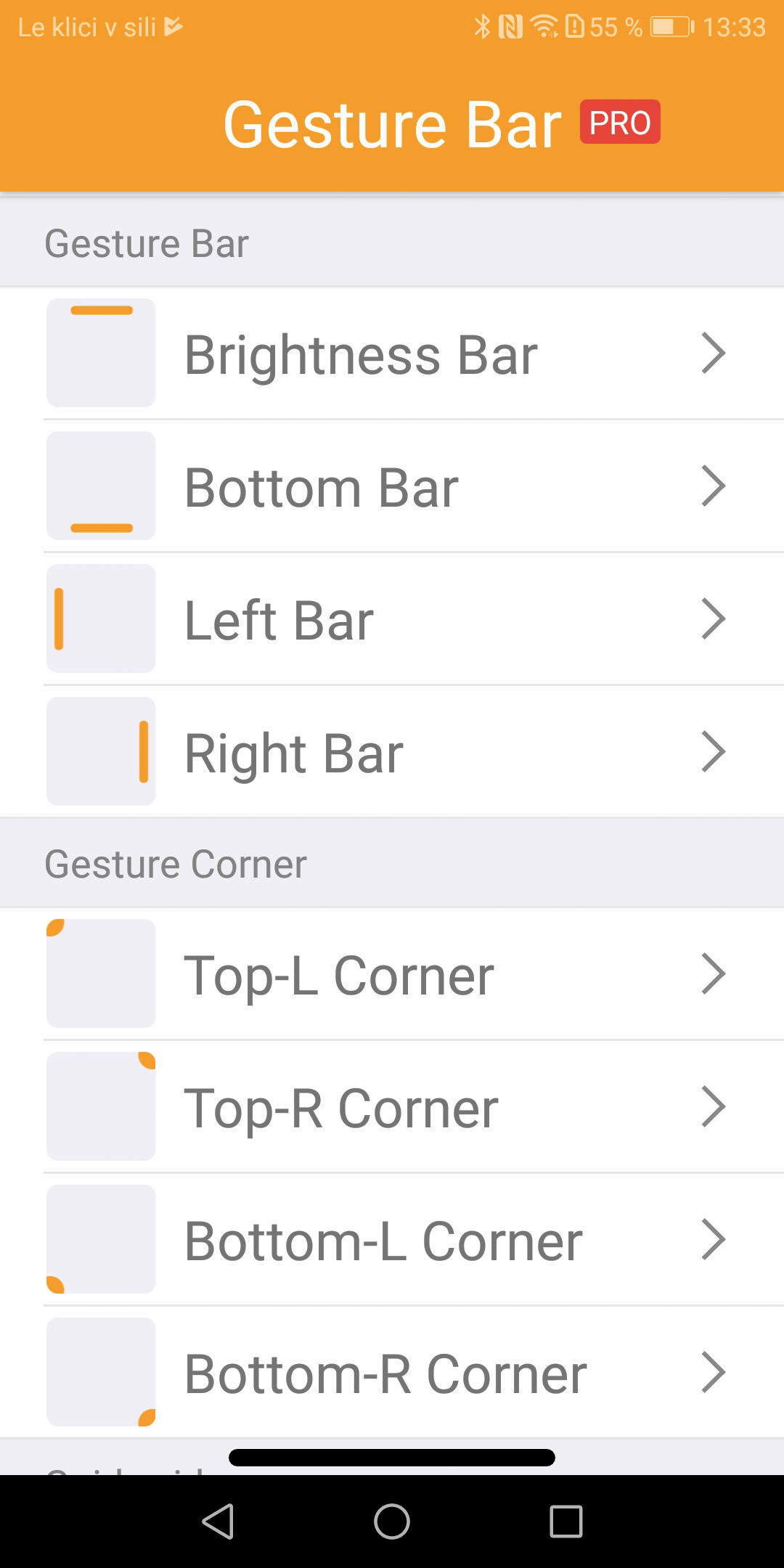This screenshot has width=784, height=1568.
Task: Select the Left Bar option
Action: pos(392,619)
